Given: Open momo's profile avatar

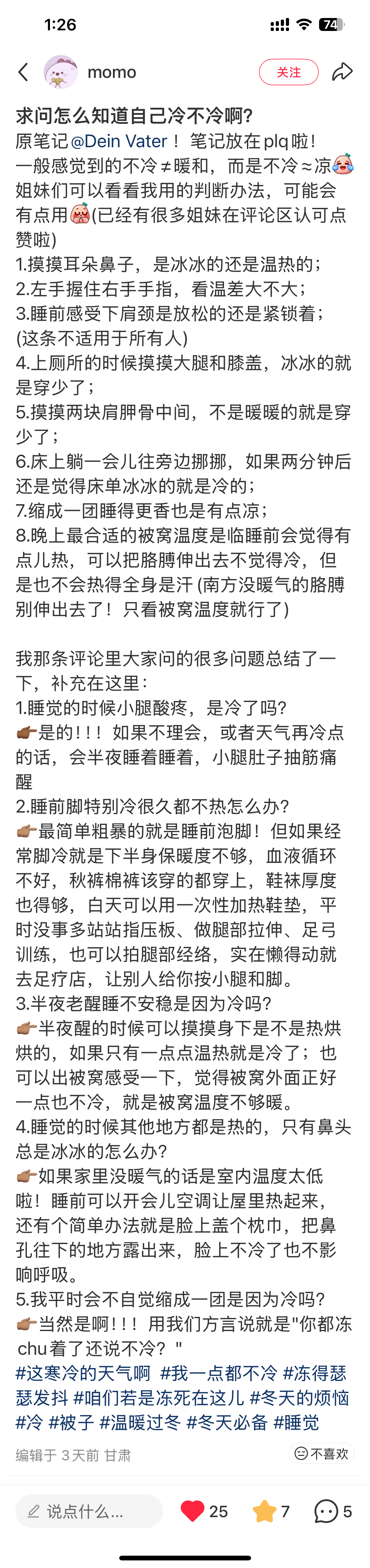Looking at the screenshot, I should coord(60,72).
